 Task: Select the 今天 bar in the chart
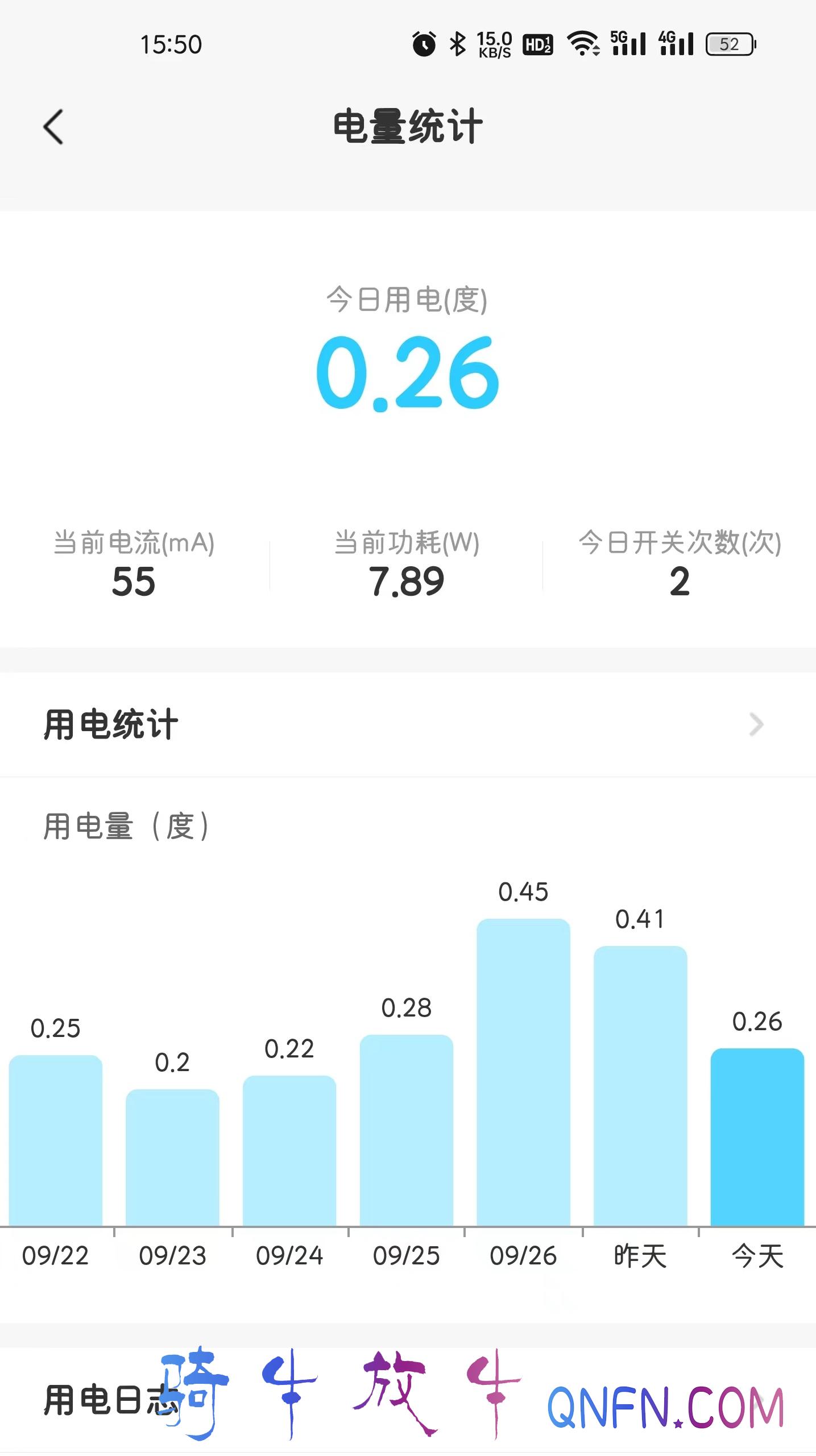pyautogui.click(x=757, y=1137)
